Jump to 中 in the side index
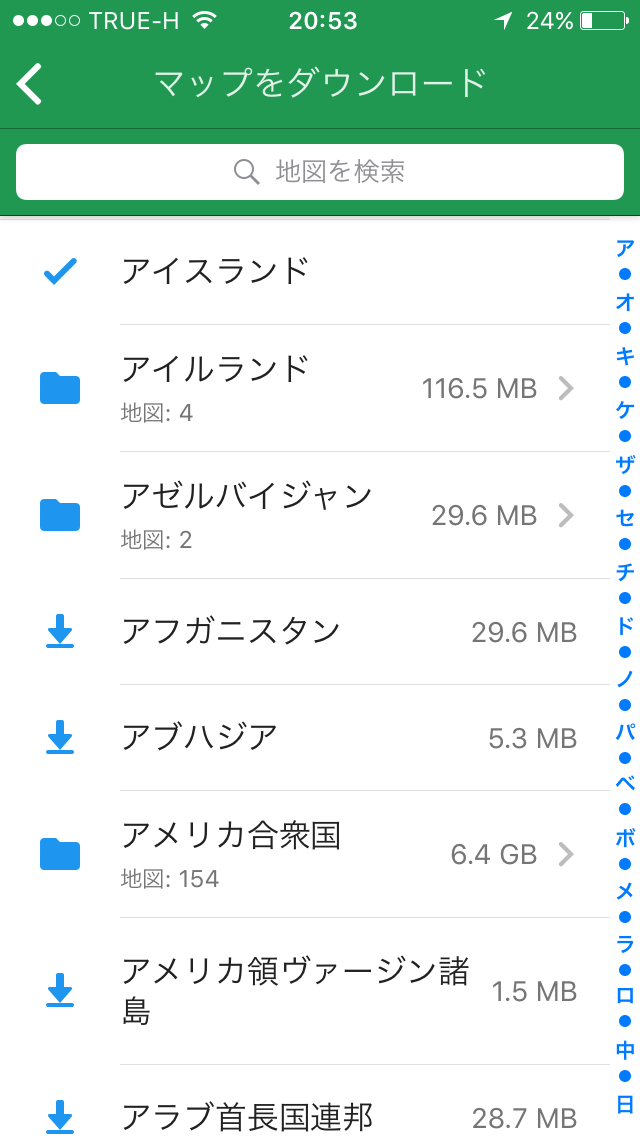This screenshot has height=1136, width=640. [x=625, y=1050]
